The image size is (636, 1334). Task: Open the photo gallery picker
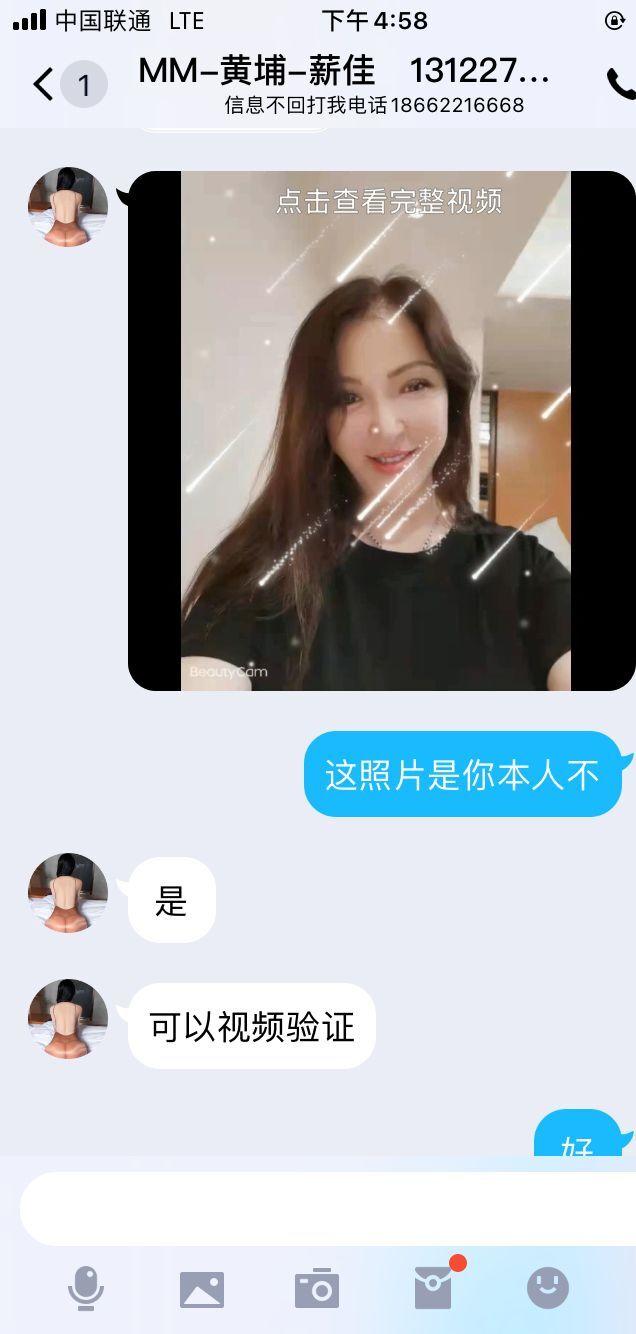202,1289
